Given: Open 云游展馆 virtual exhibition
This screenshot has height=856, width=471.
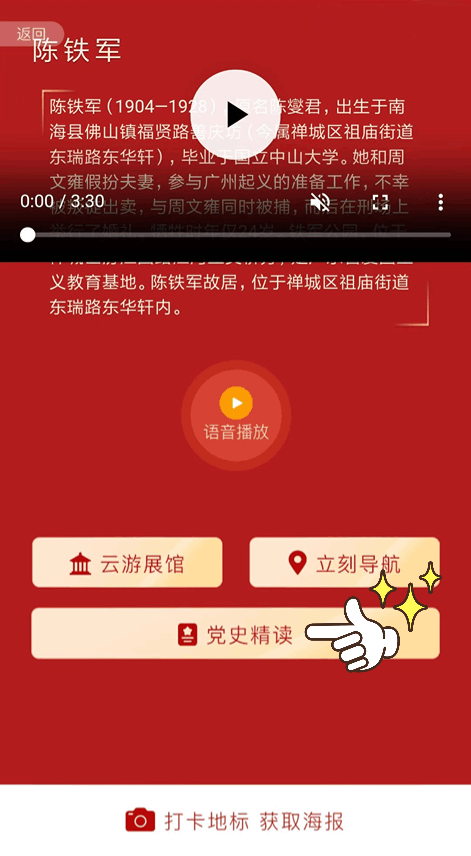Looking at the screenshot, I should 127,562.
